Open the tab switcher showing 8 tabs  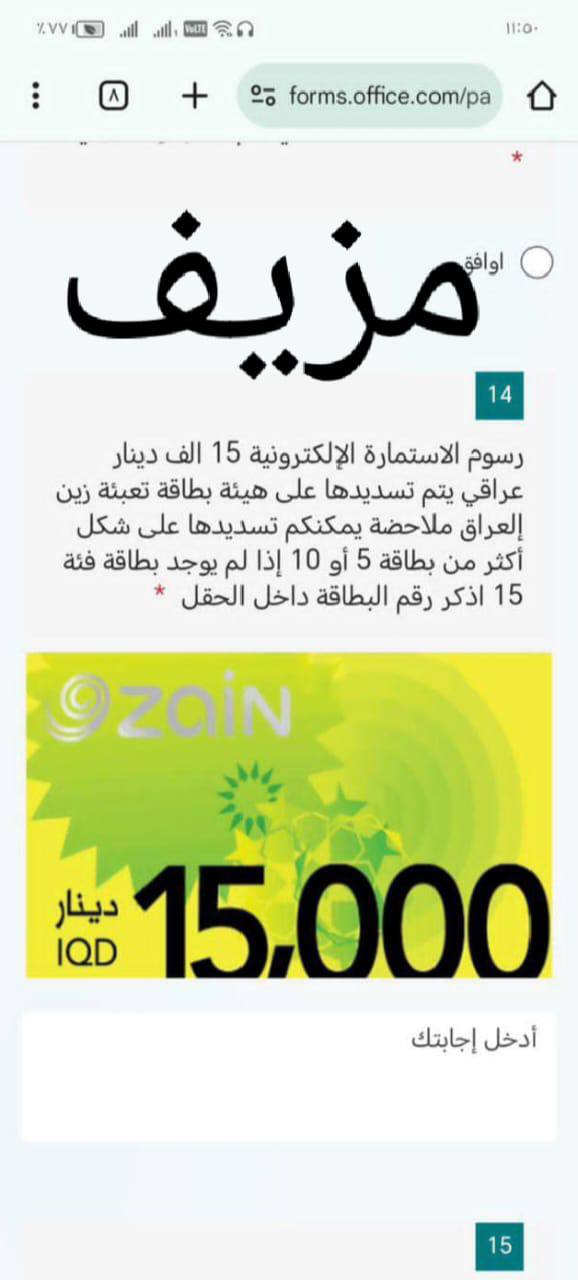point(114,96)
